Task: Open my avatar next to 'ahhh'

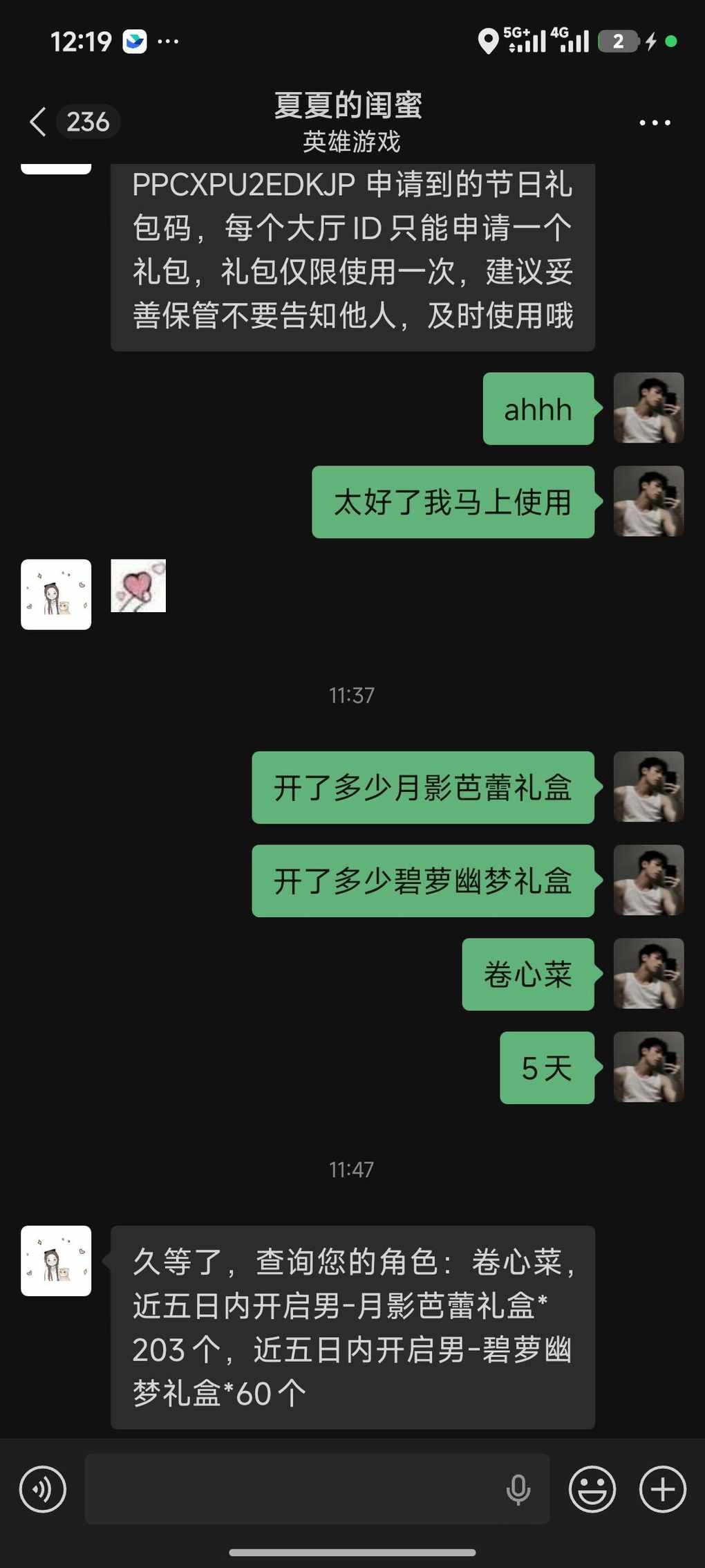Action: point(648,408)
